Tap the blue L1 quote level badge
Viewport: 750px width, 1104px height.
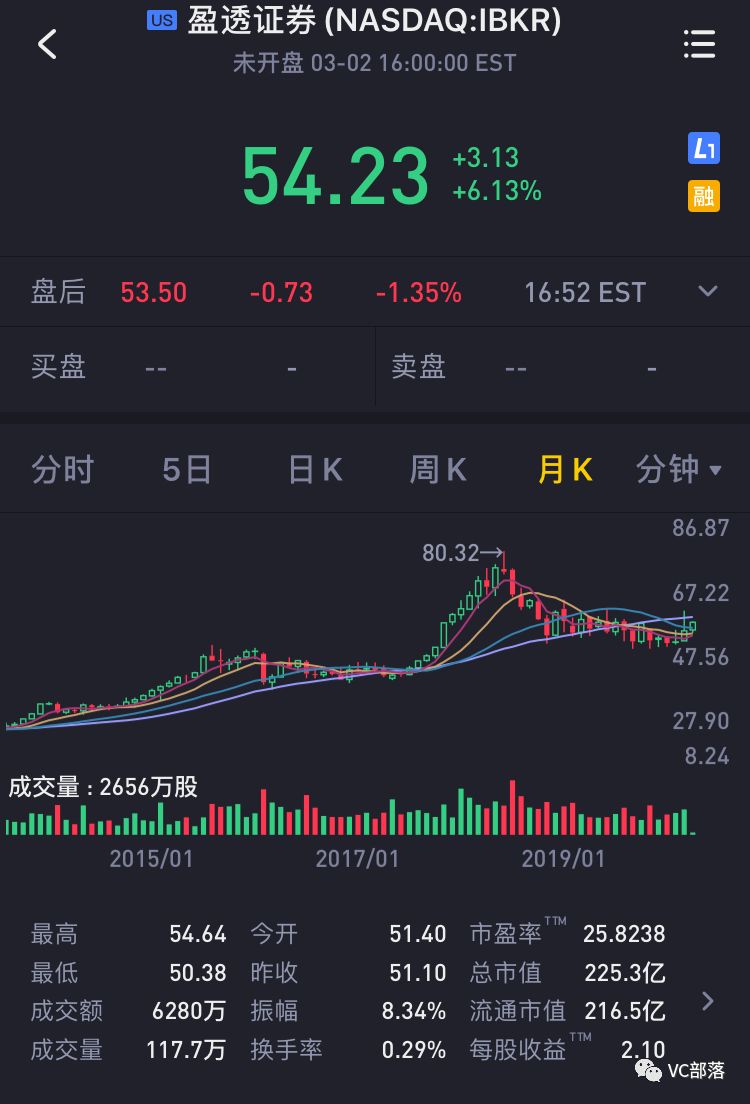704,149
